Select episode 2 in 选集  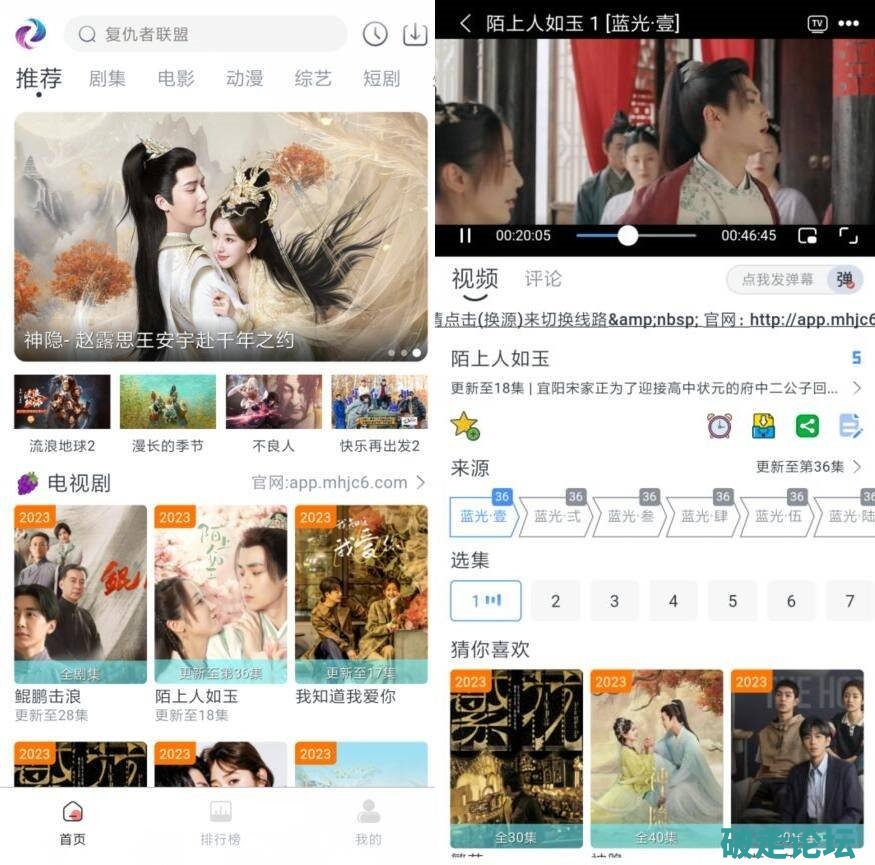click(555, 601)
